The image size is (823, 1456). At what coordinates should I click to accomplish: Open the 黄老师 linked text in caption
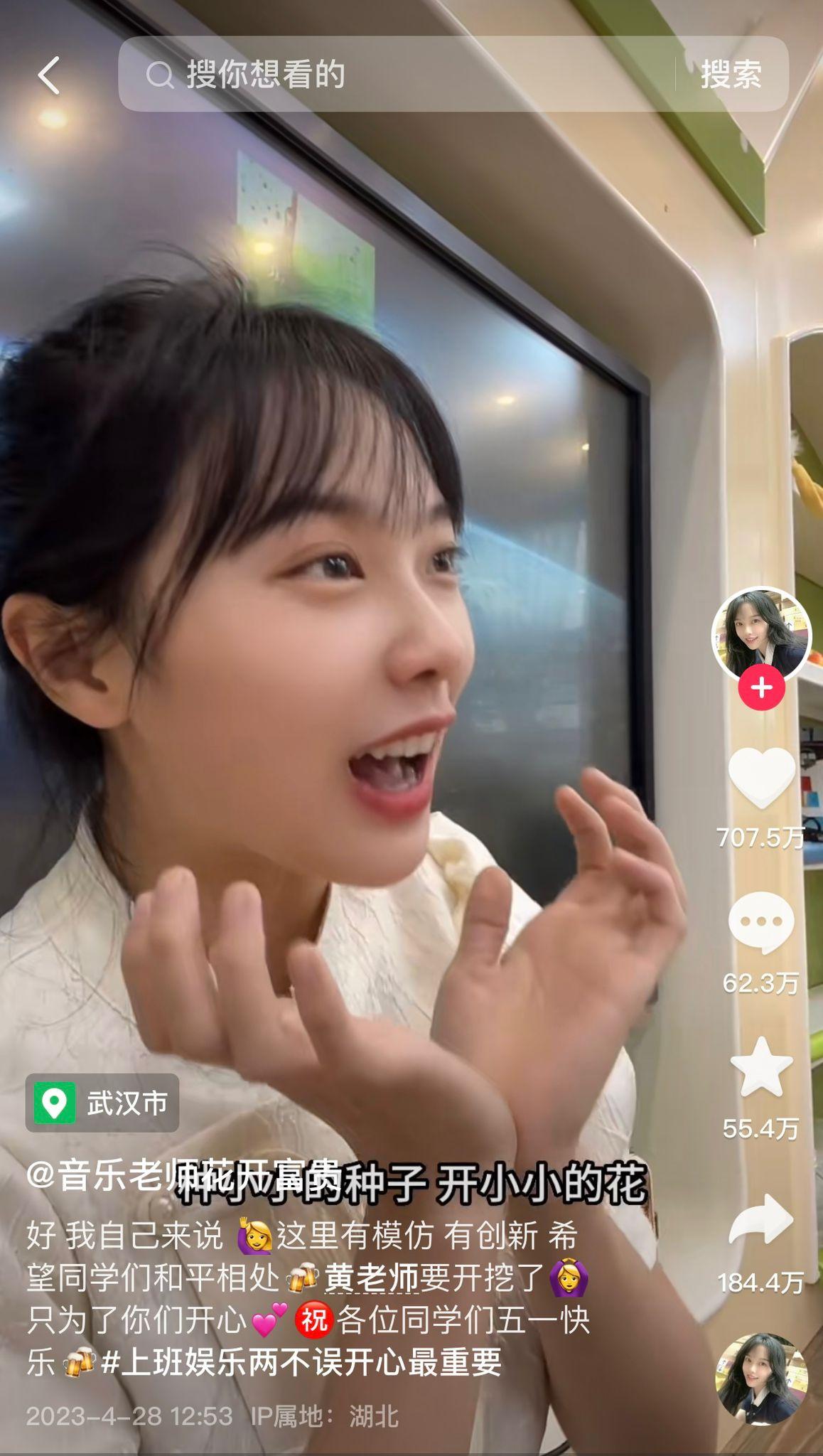371,1278
